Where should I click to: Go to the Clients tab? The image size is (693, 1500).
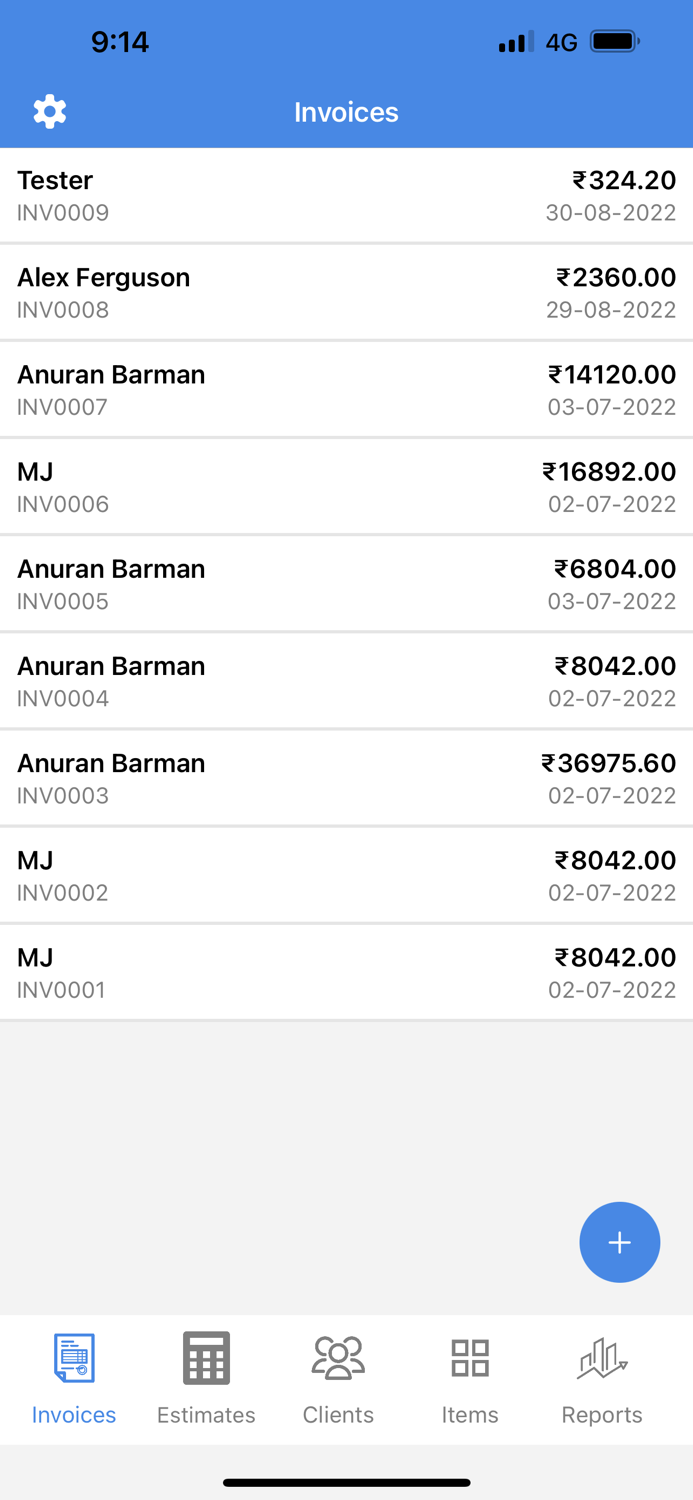pyautogui.click(x=338, y=1379)
